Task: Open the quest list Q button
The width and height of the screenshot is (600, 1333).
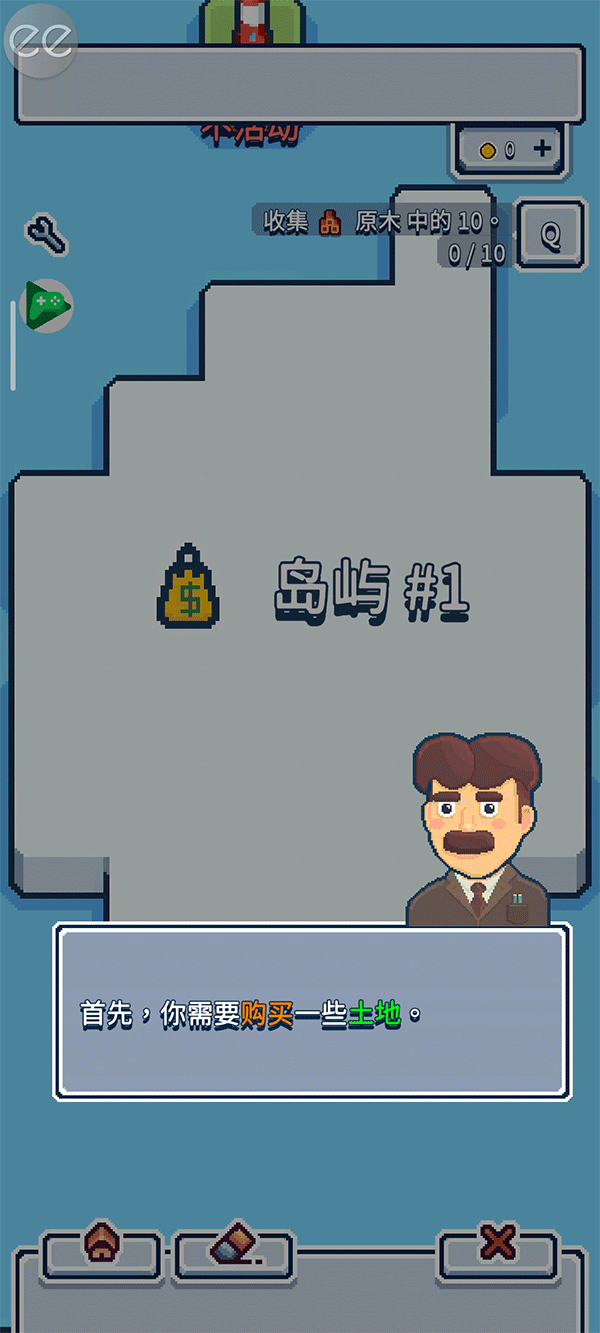Action: pos(550,236)
